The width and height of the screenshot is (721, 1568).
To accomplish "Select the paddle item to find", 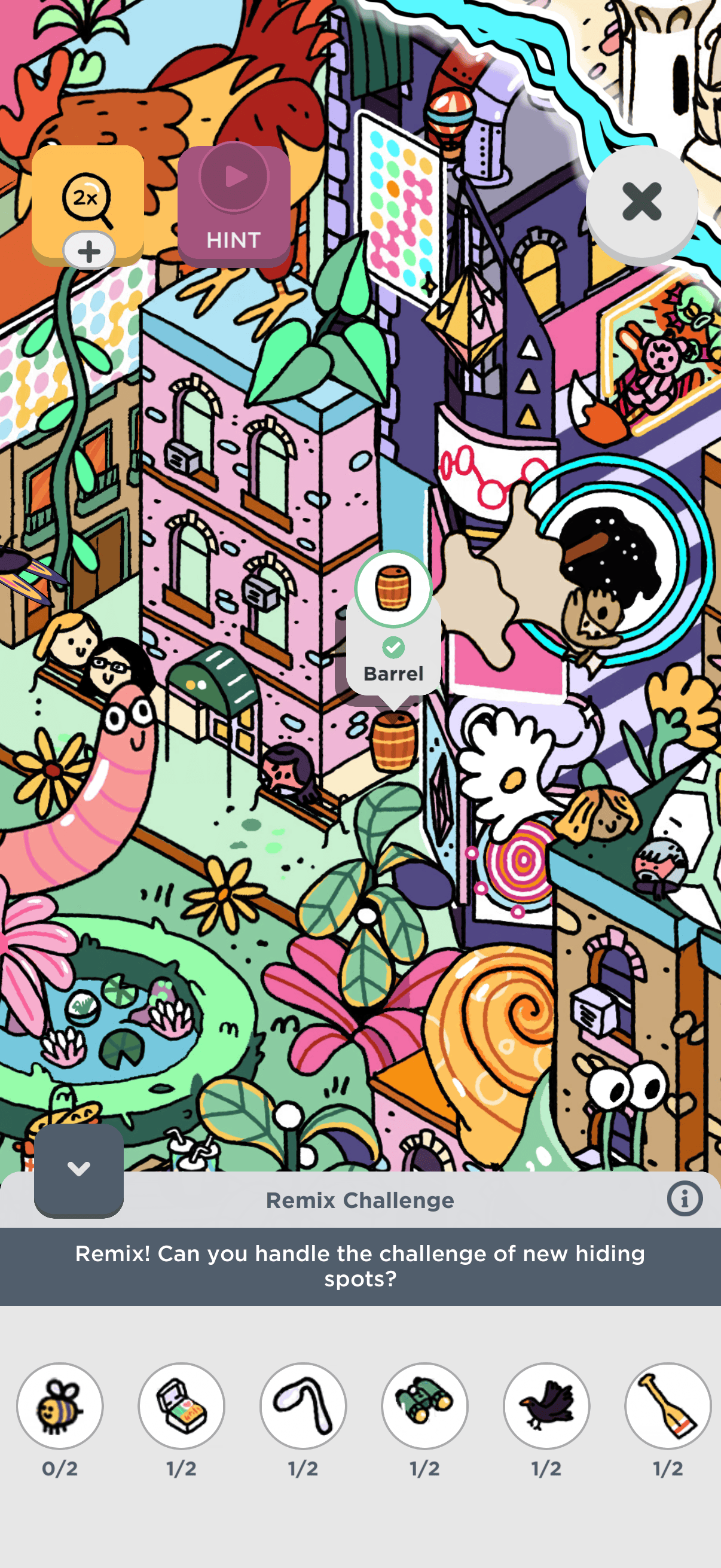I will [667, 1406].
